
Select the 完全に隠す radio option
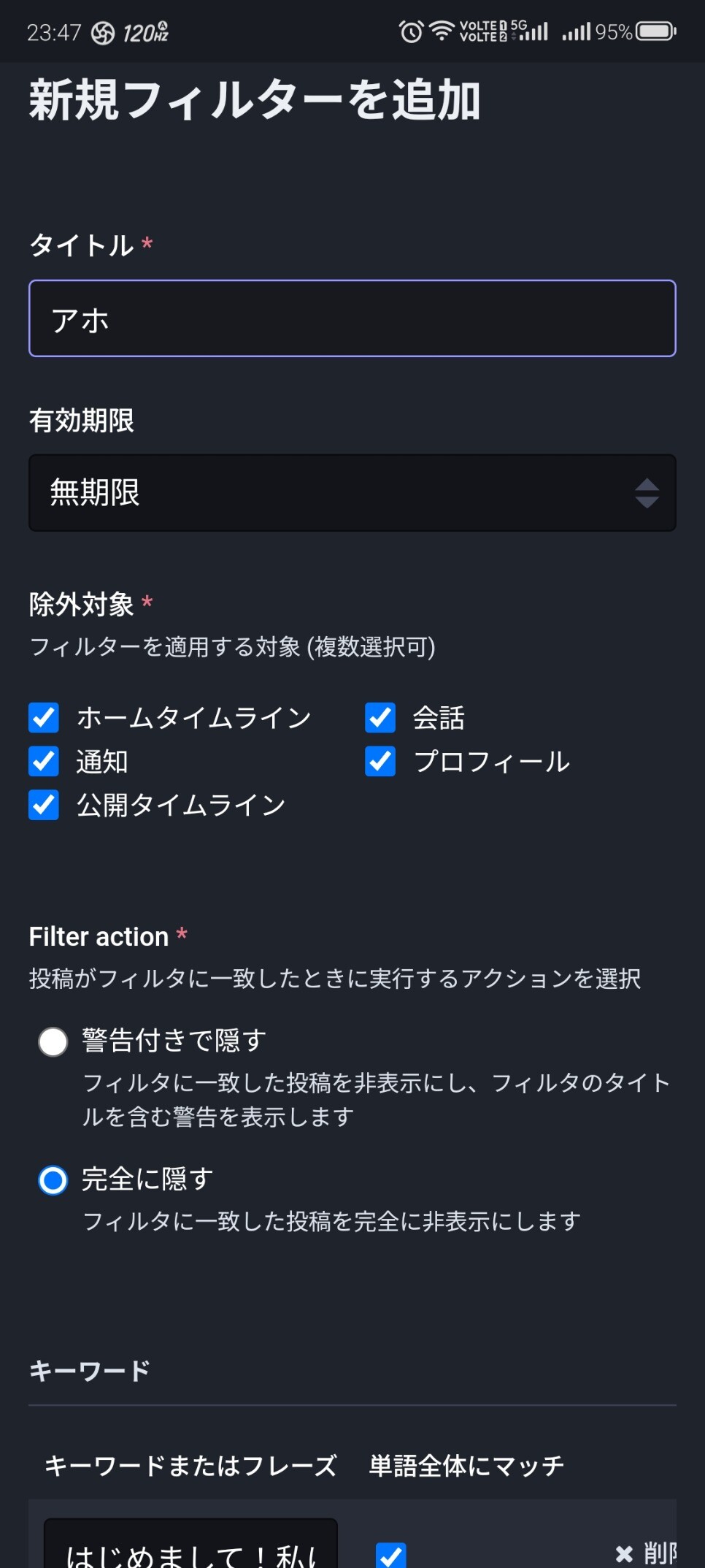pos(53,1180)
